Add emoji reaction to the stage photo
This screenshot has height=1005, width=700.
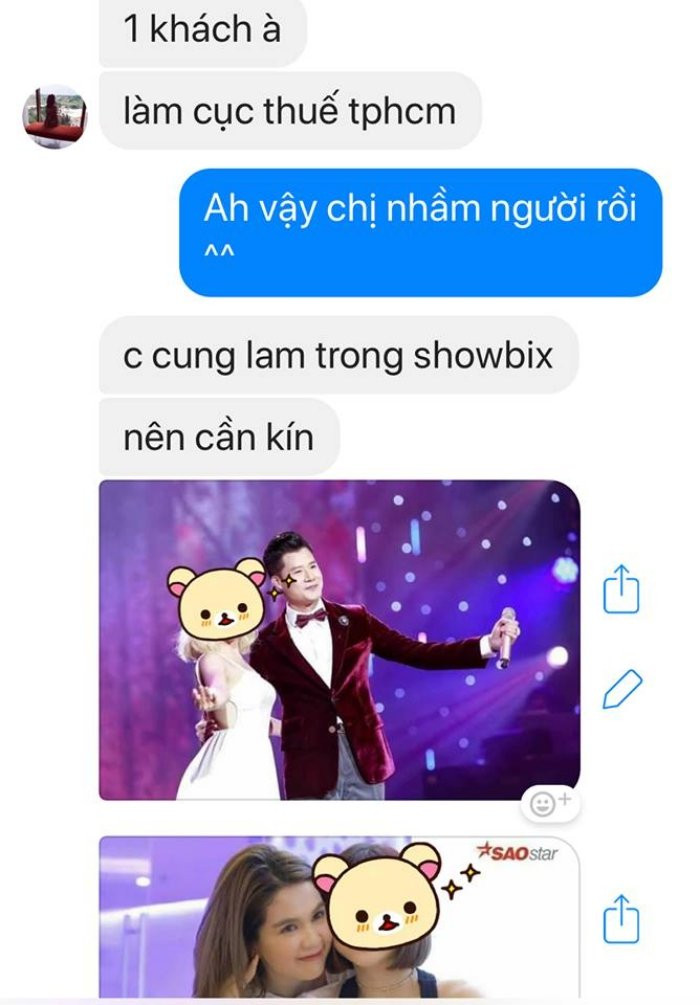pyautogui.click(x=548, y=803)
